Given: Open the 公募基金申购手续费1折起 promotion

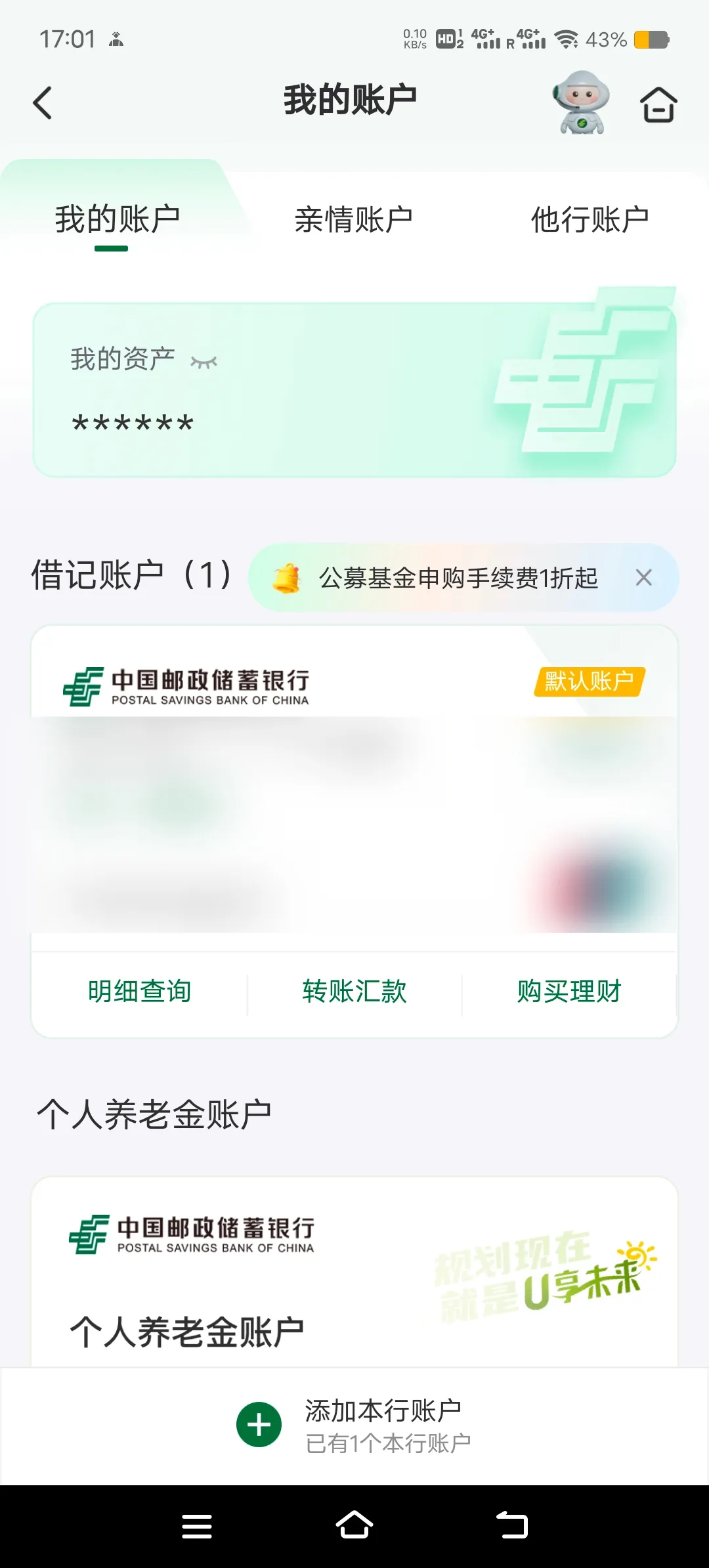Looking at the screenshot, I should coord(458,578).
